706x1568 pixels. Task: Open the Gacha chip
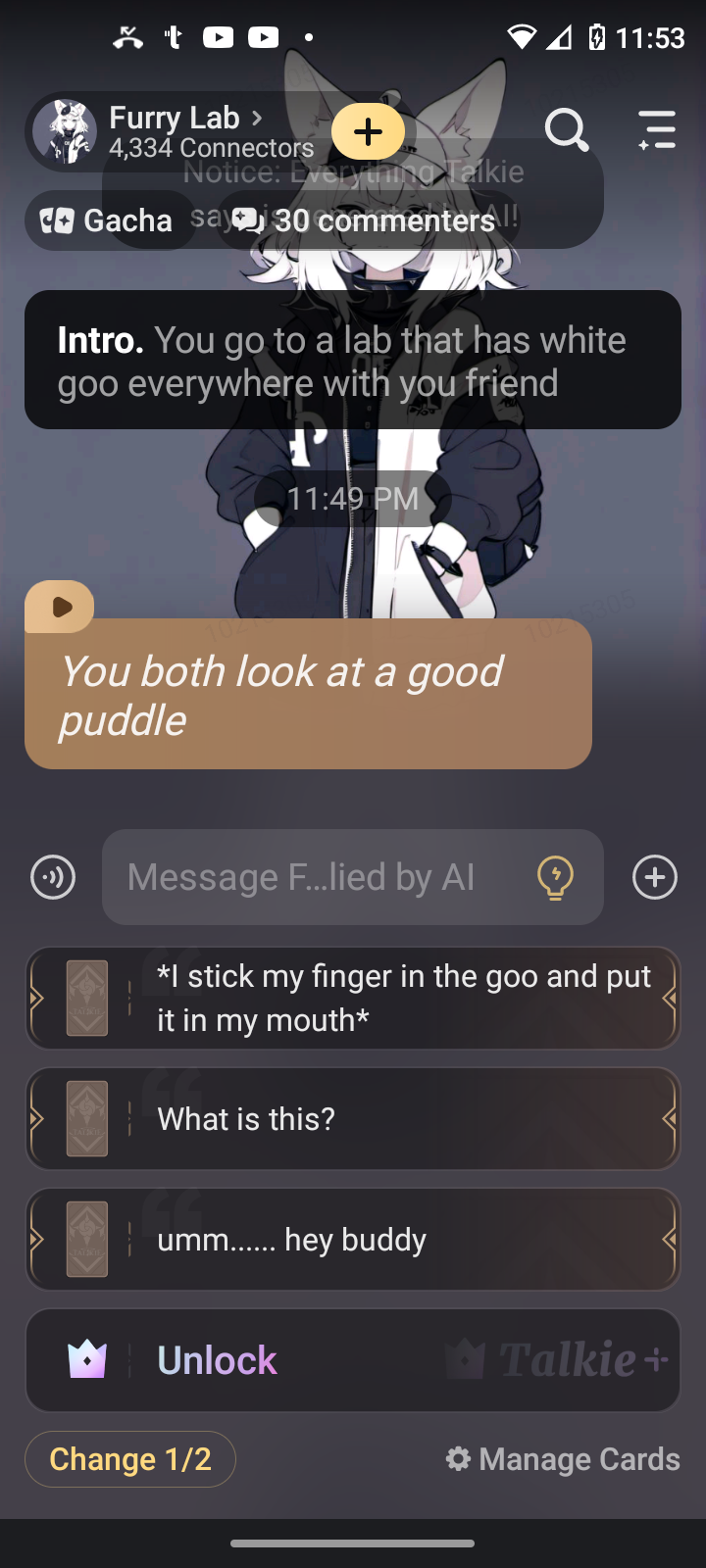pos(108,220)
